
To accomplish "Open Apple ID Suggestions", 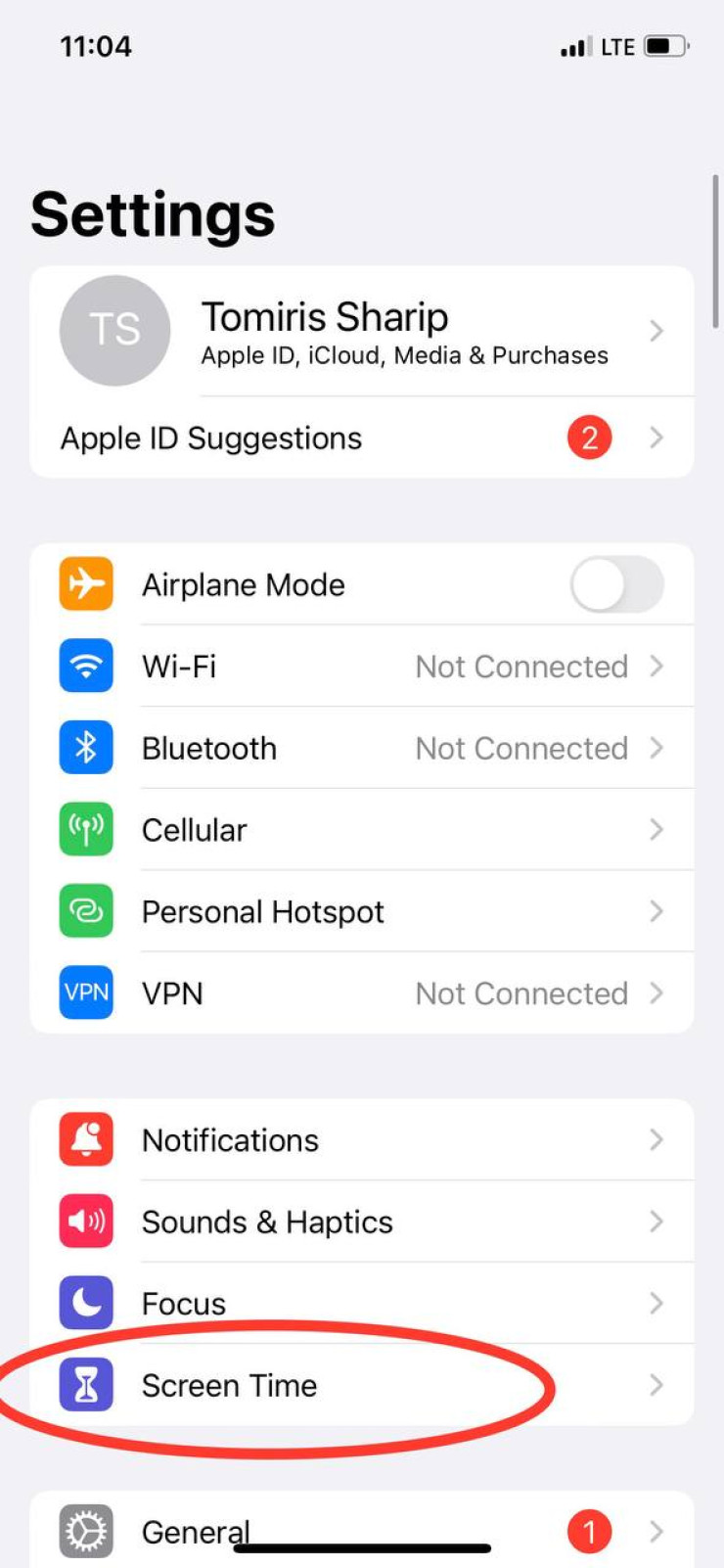I will click(360, 438).
